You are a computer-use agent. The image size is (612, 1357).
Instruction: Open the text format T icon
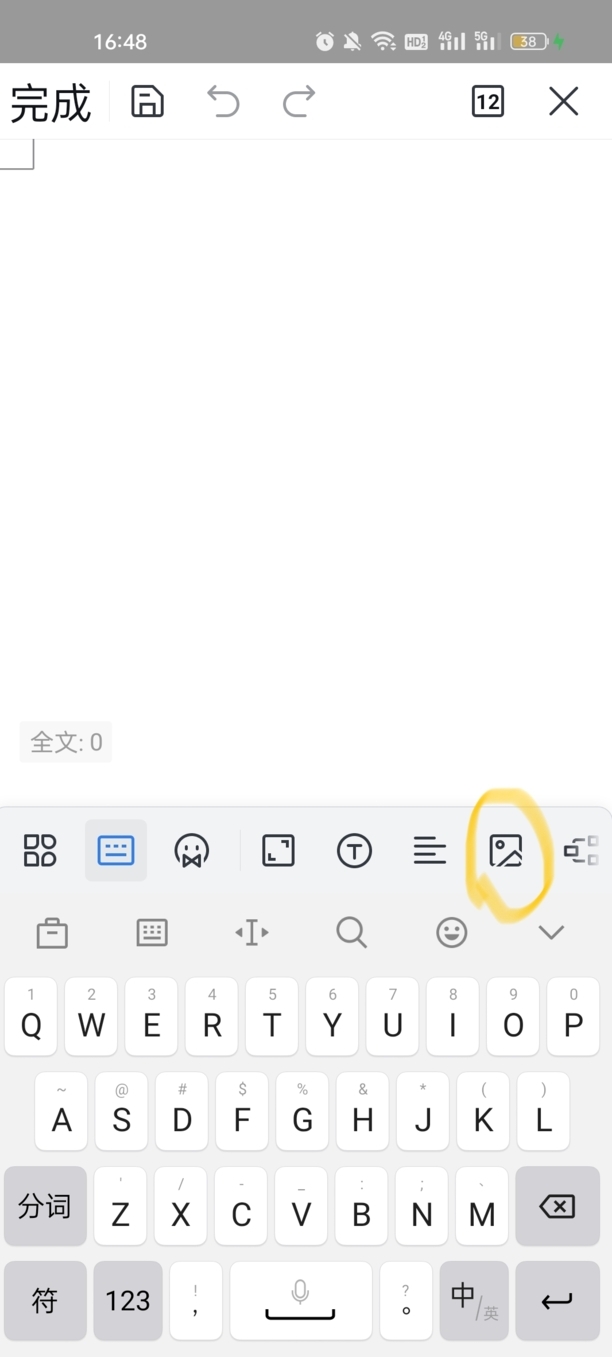click(354, 851)
